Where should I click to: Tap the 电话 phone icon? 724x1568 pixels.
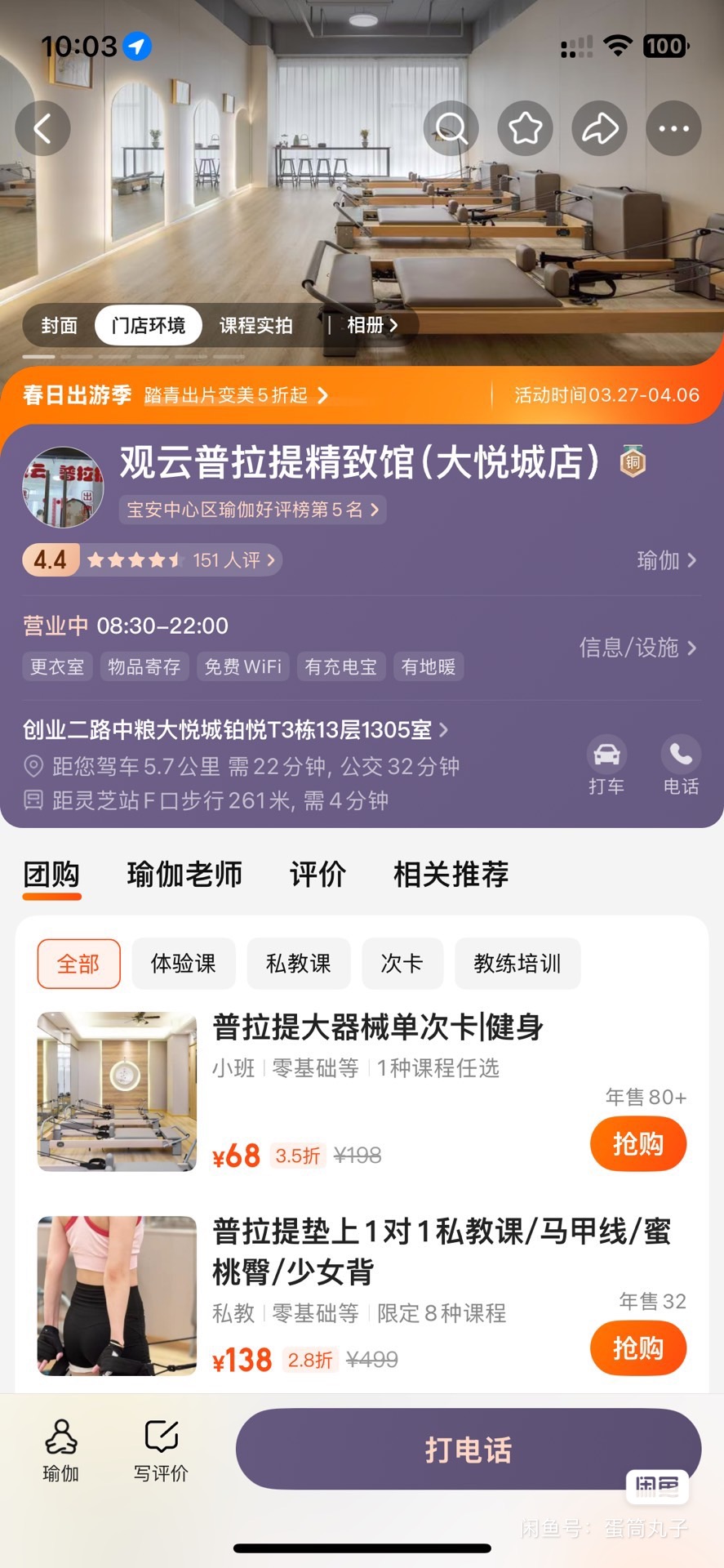pos(681,765)
